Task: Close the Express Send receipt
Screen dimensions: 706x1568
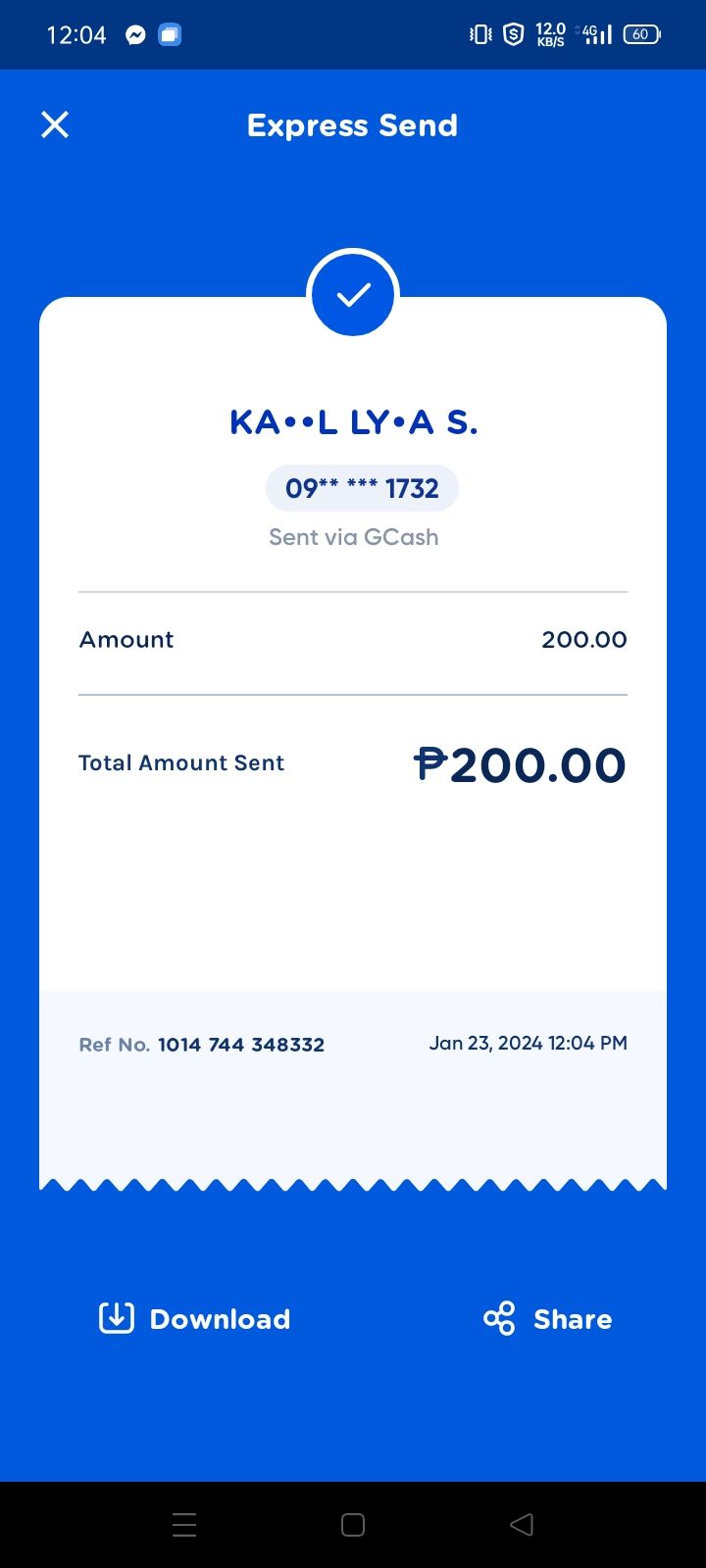Action: pos(55,124)
